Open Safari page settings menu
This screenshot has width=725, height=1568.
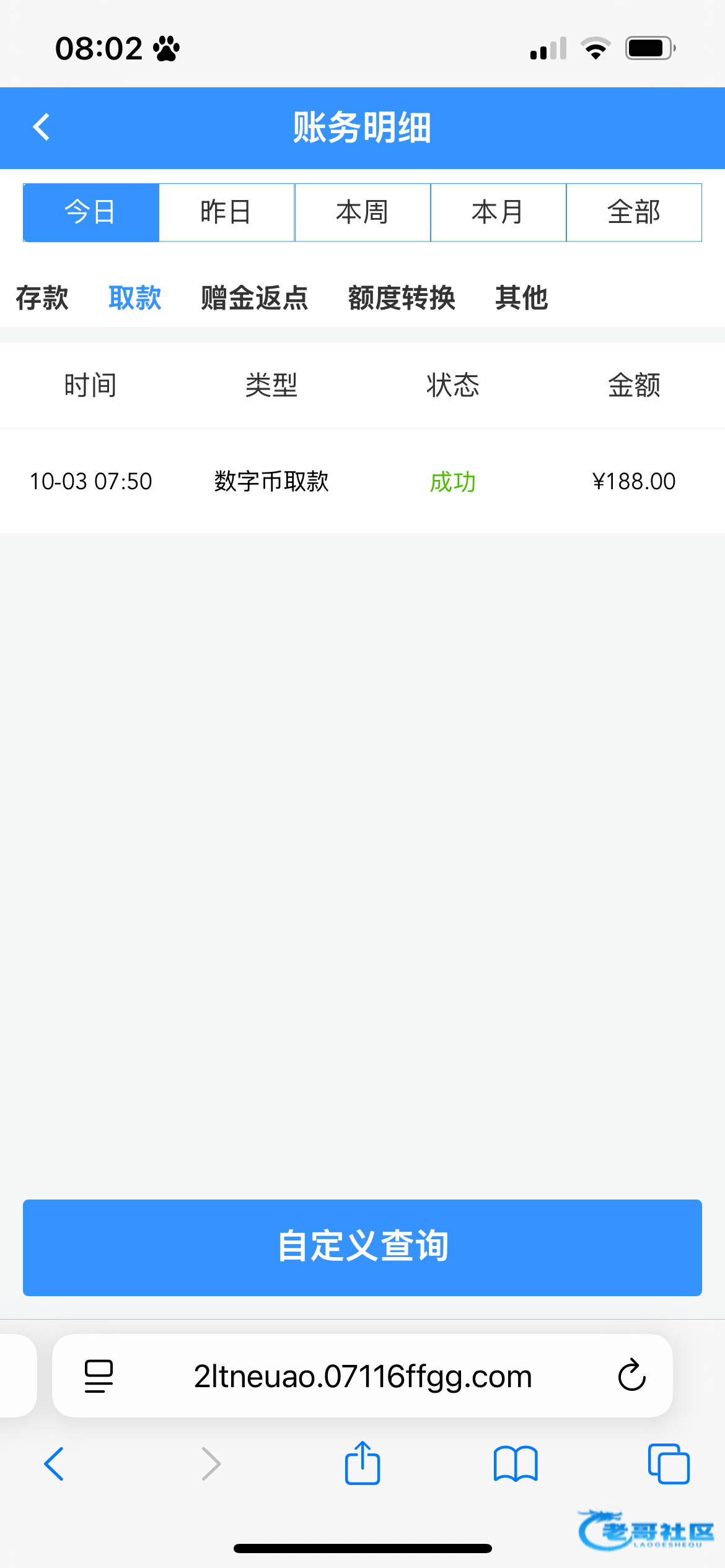coord(99,1376)
